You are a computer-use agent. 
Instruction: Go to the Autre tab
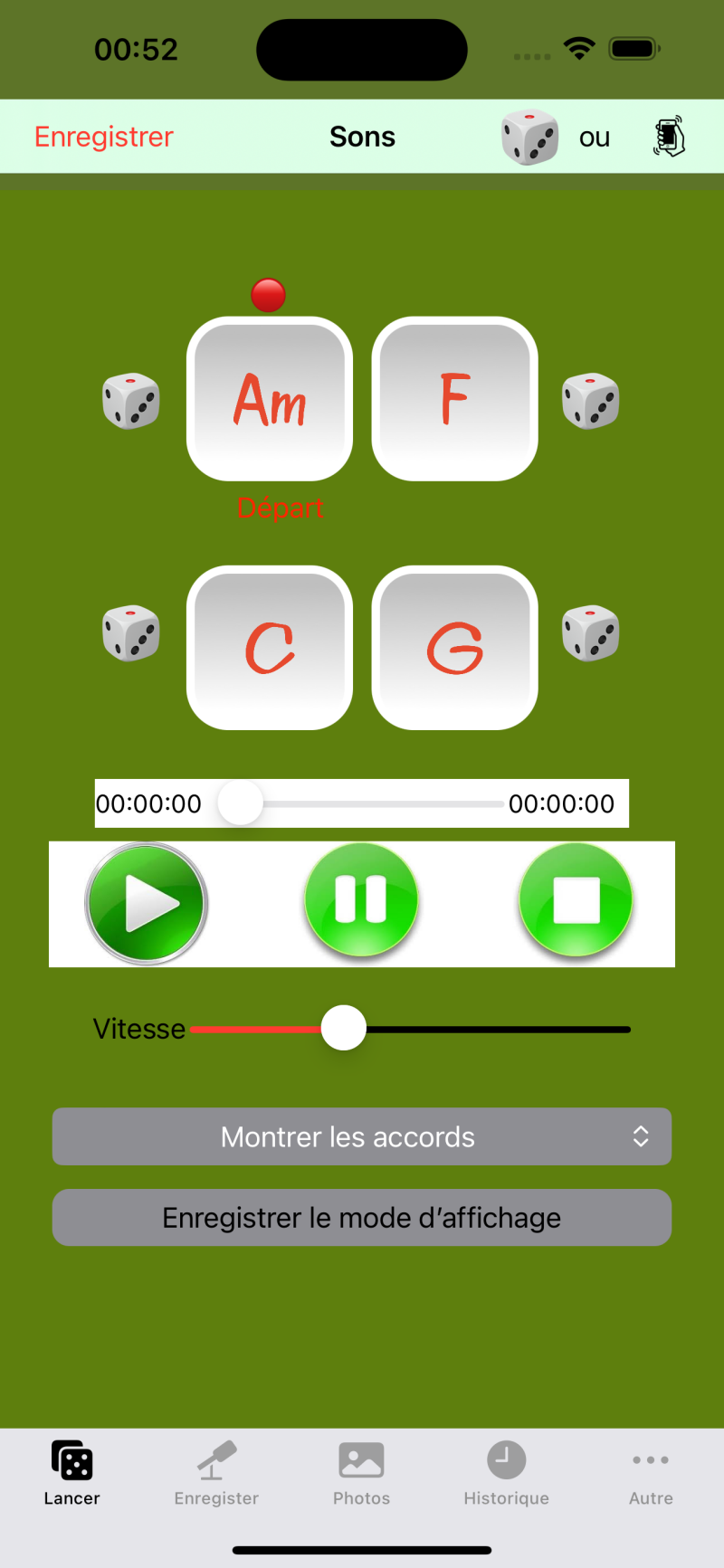[x=651, y=1472]
